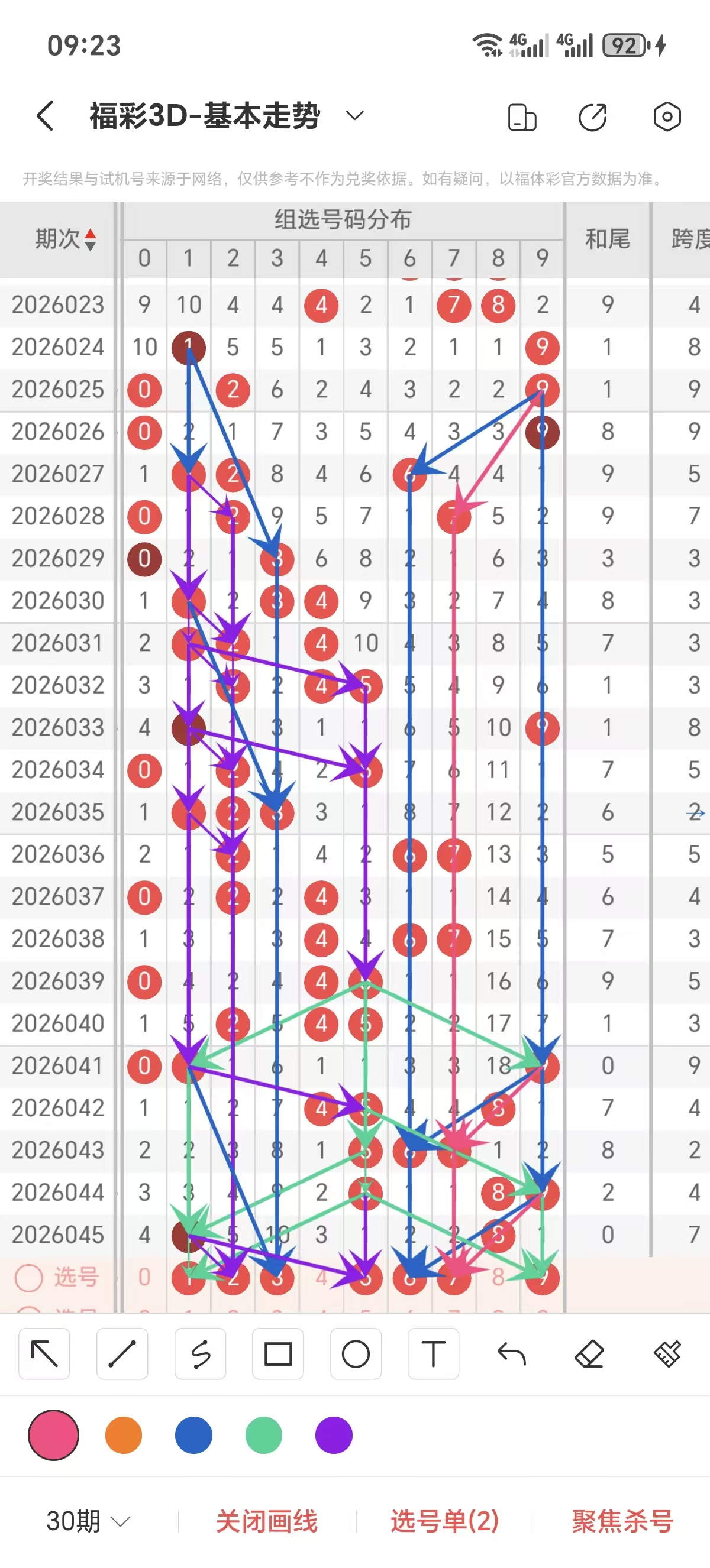Select the circle drawing tool

tap(356, 1355)
